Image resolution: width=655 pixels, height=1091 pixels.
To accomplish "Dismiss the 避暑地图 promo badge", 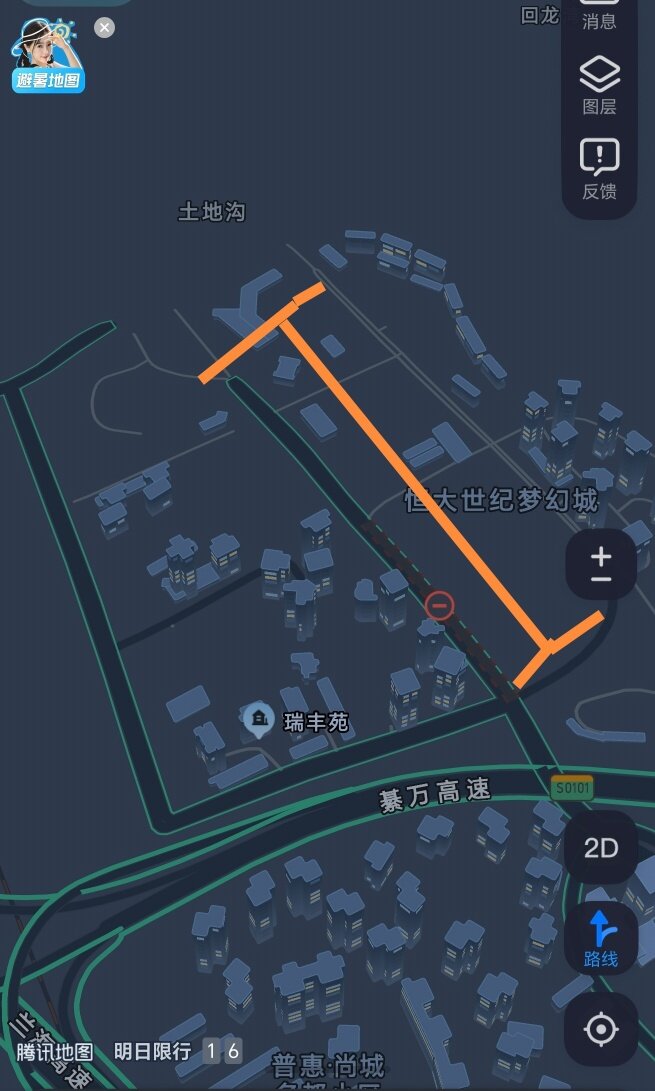I will point(104,28).
